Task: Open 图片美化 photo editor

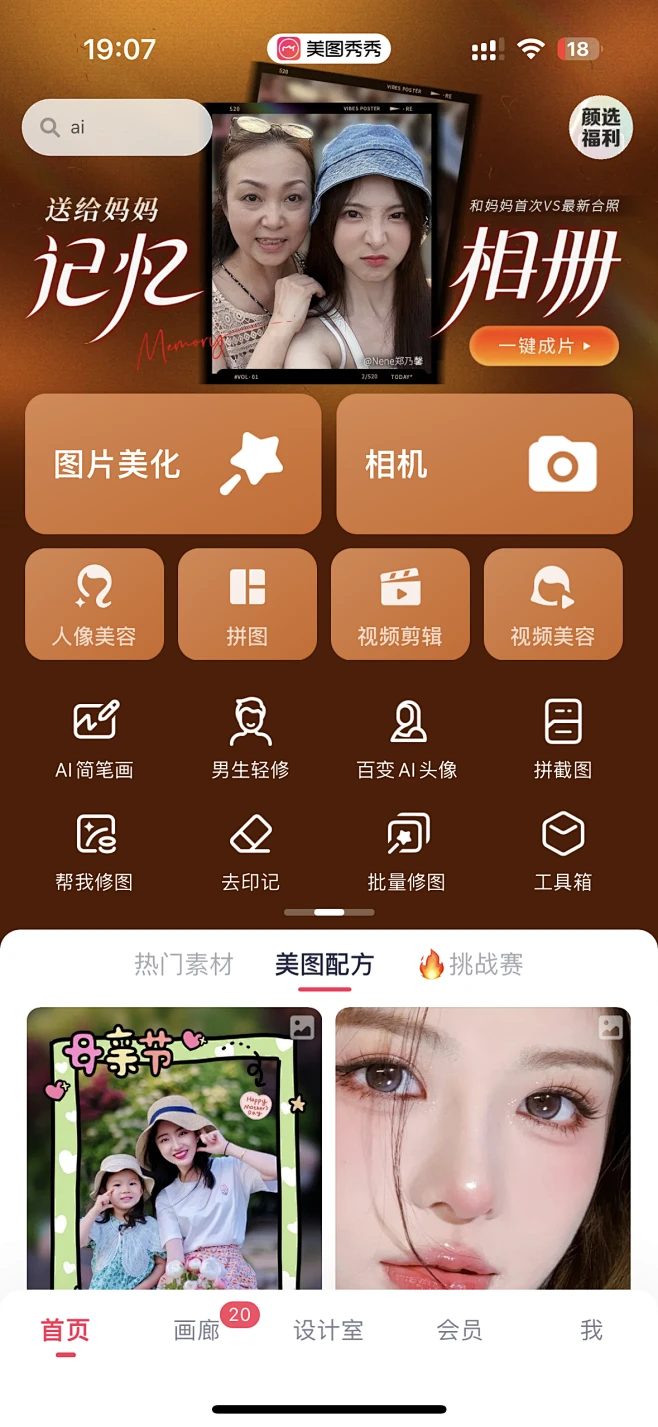Action: pos(173,464)
